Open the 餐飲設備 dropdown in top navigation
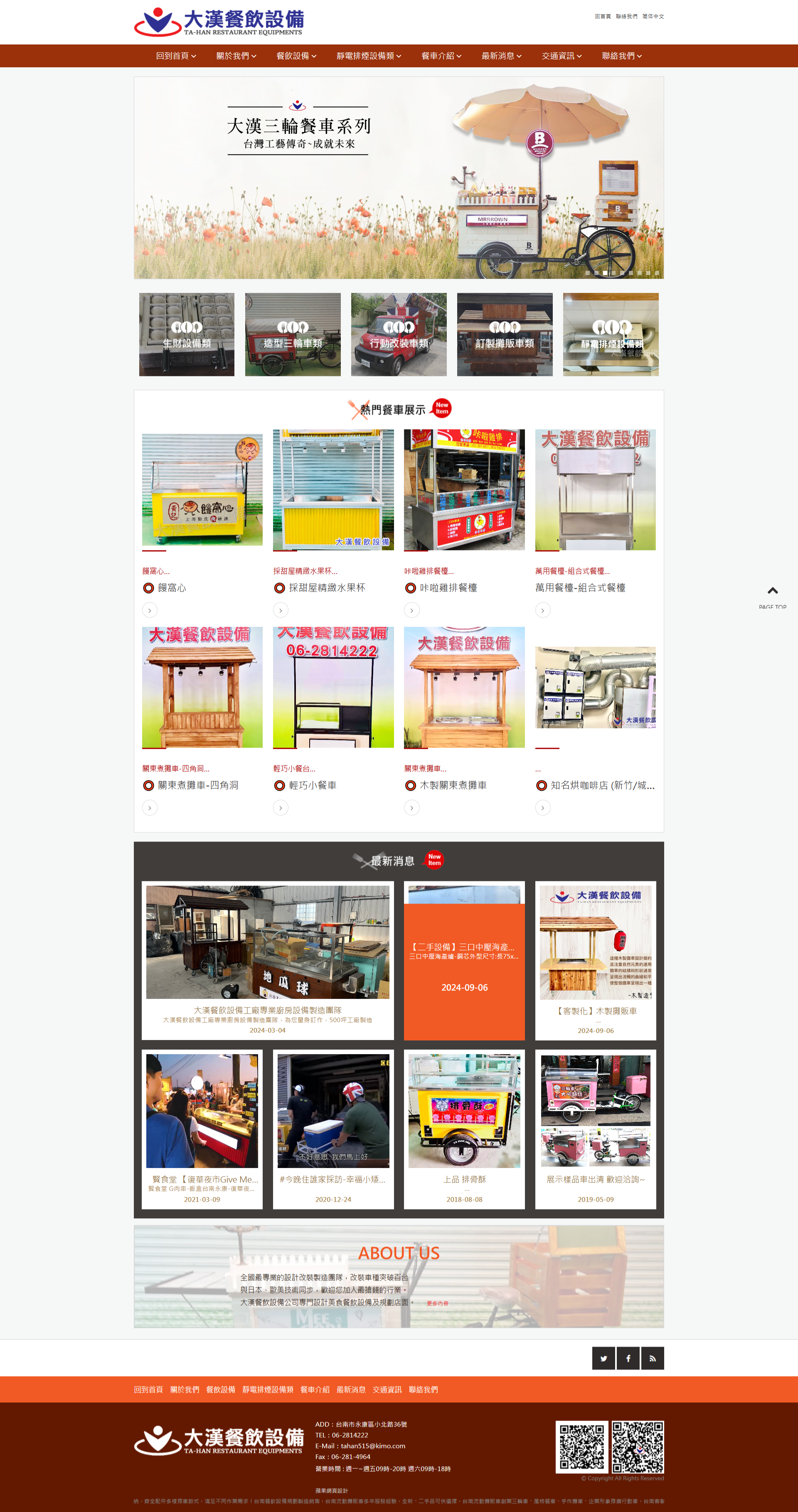Screen dimensions: 798x1512 [x=296, y=56]
